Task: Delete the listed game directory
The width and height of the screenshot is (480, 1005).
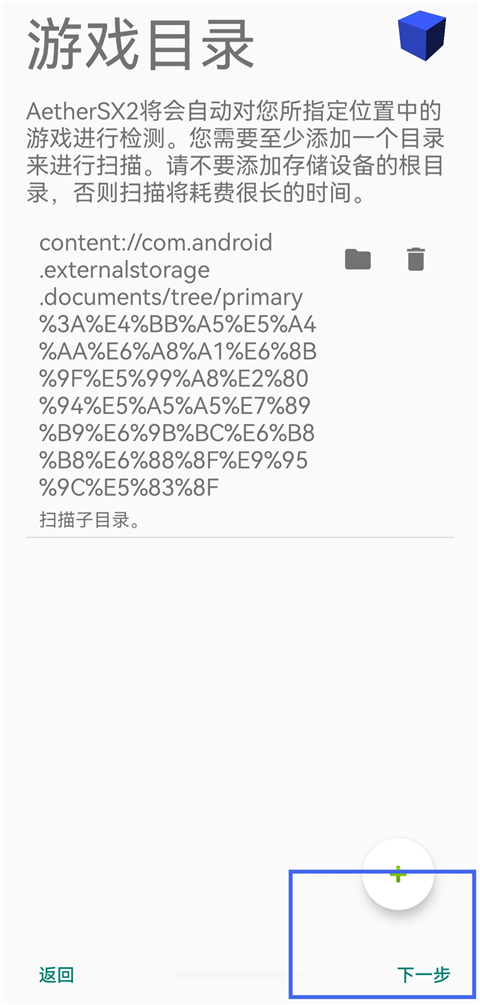Action: pyautogui.click(x=415, y=259)
